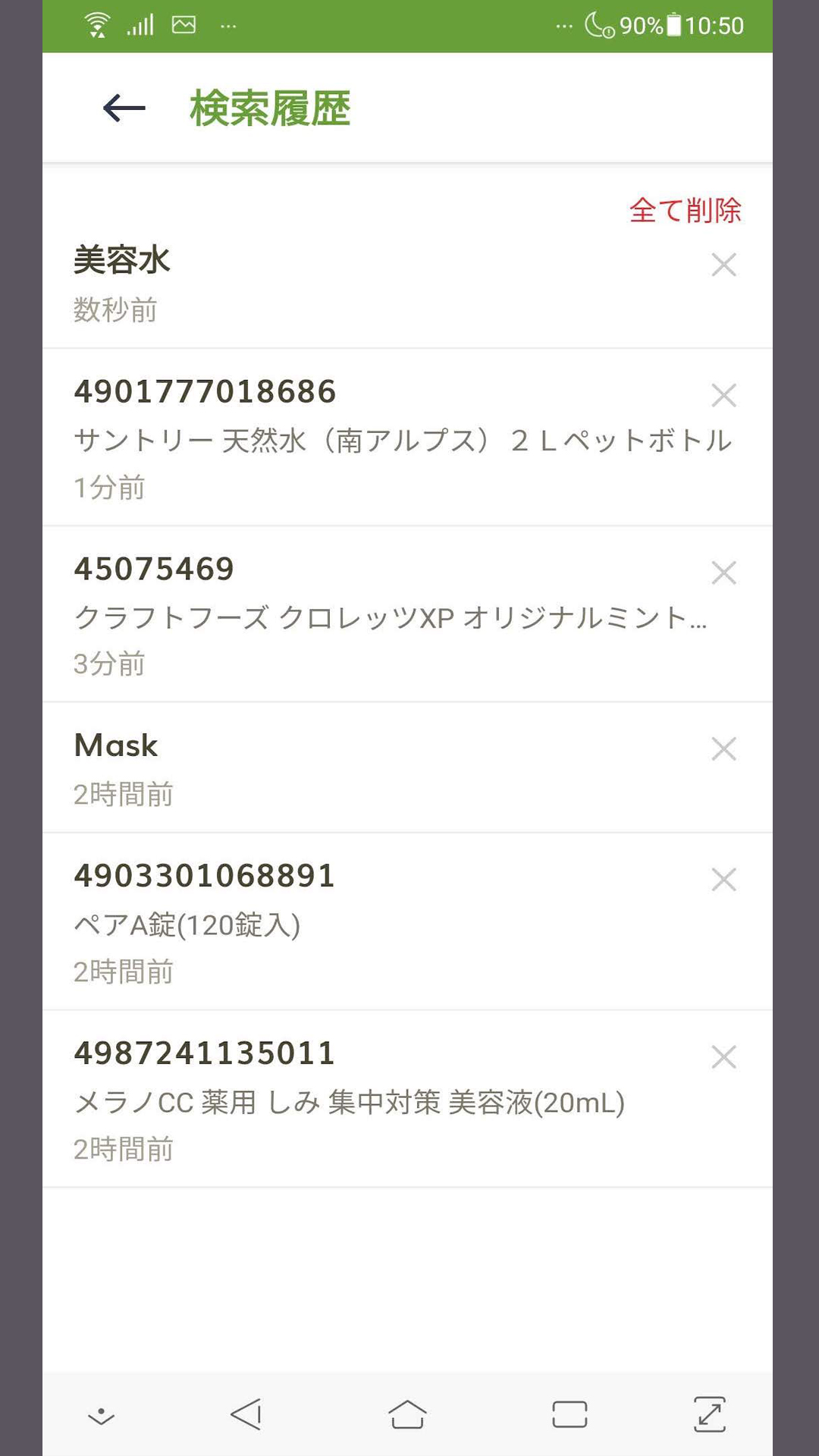This screenshot has width=819, height=1456.
Task: Open recent apps from navigation bar
Action: 570,1414
